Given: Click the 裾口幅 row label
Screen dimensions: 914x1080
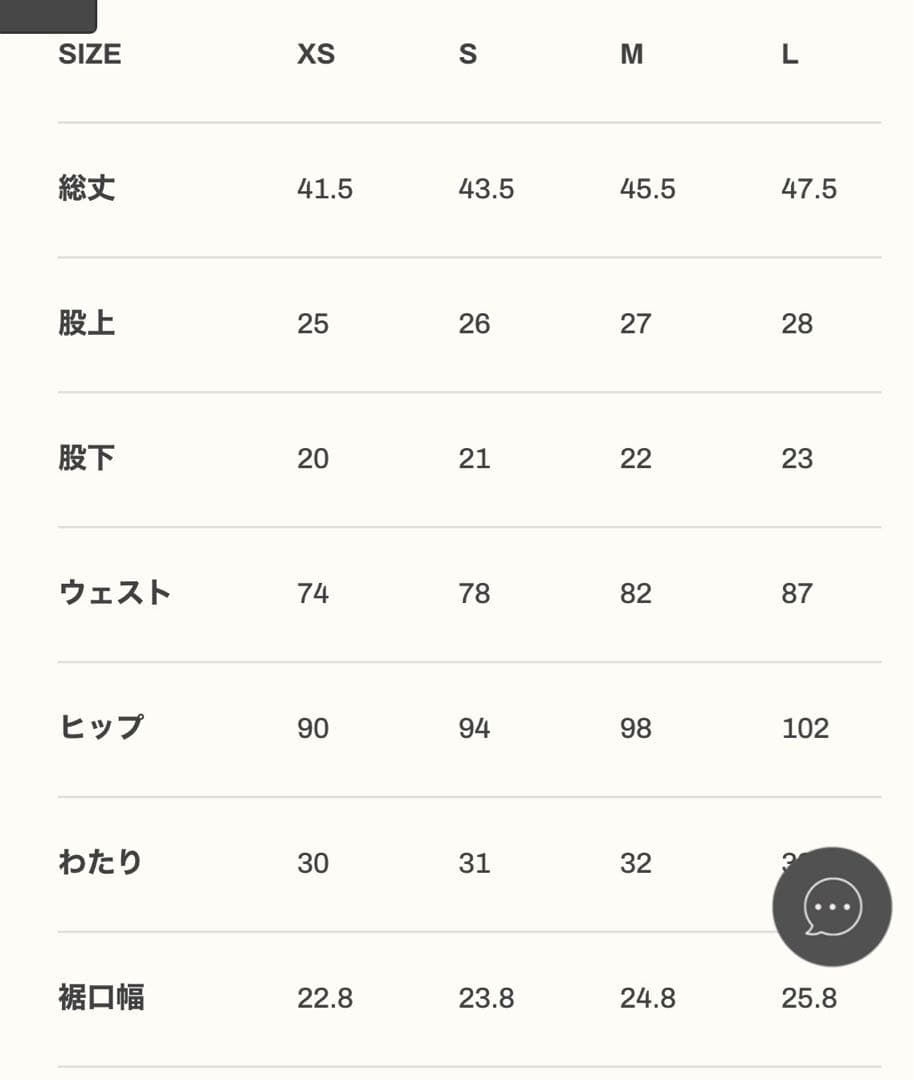Looking at the screenshot, I should 99,997.
